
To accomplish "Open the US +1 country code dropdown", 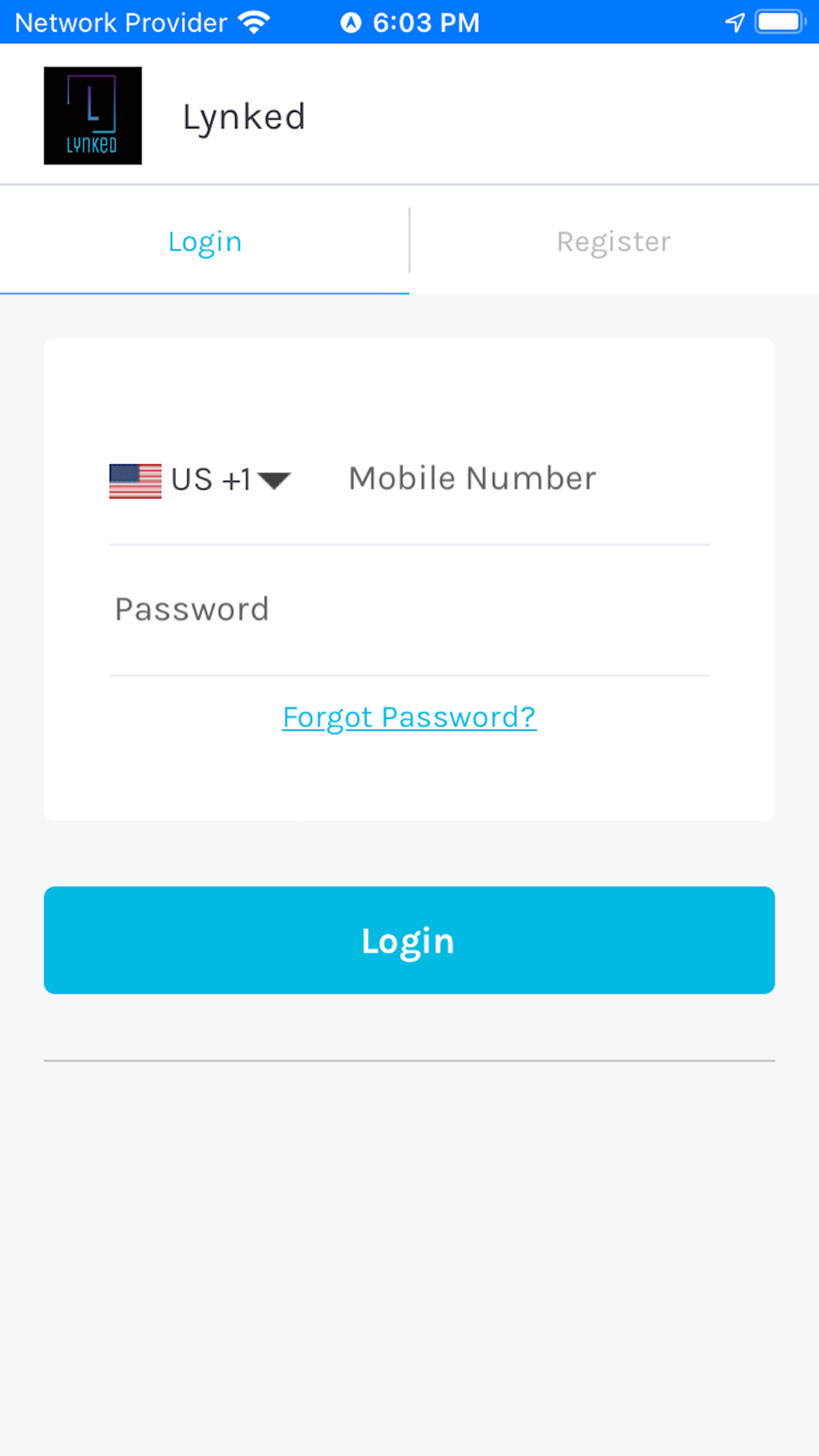I will click(201, 480).
